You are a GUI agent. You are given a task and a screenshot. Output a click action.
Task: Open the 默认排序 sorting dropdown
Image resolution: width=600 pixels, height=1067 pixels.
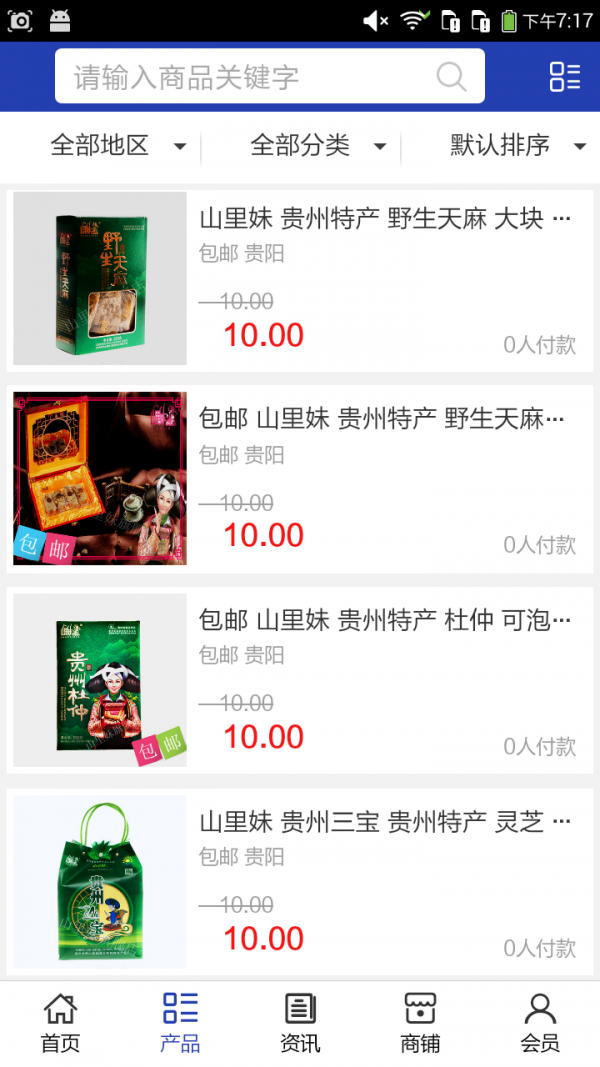(517, 146)
